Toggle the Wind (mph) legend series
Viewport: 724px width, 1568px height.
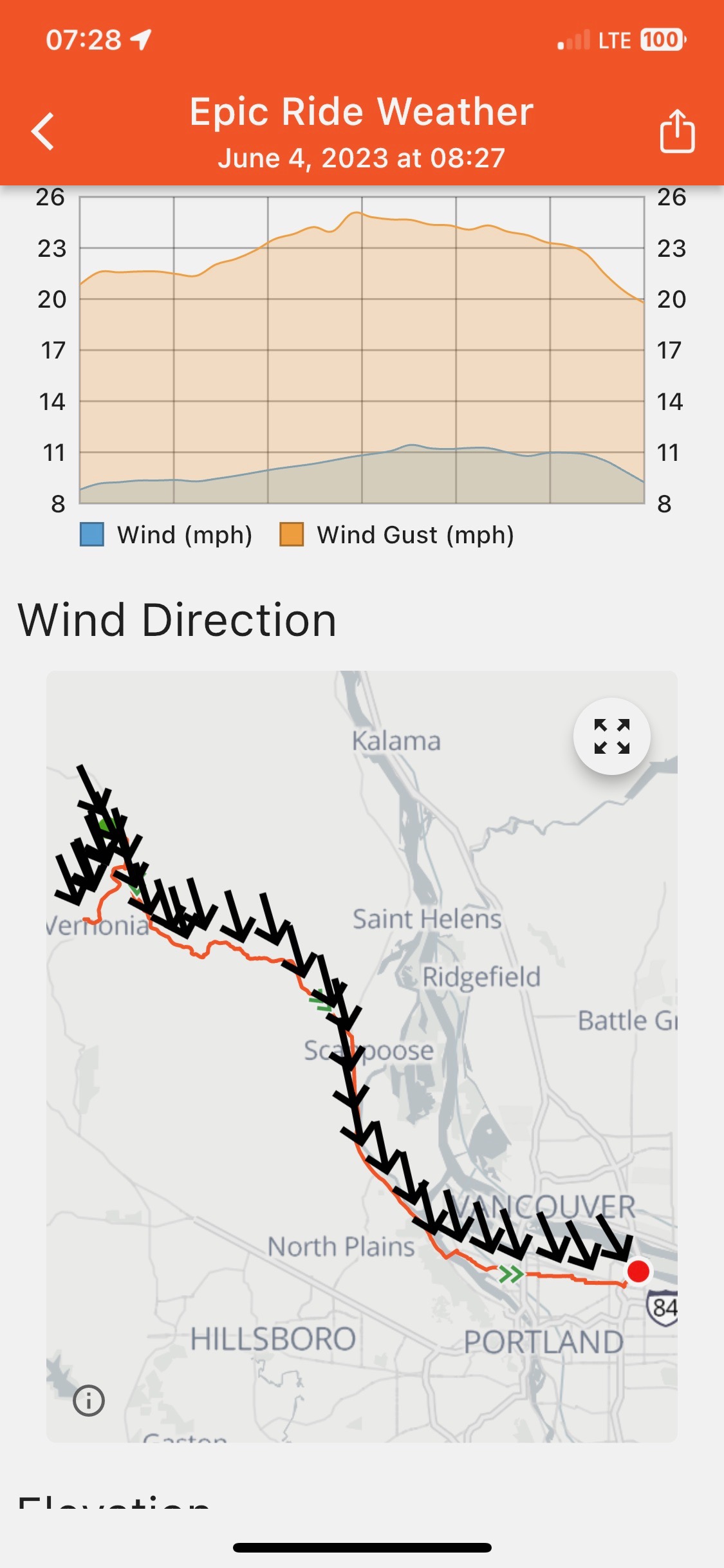click(166, 535)
